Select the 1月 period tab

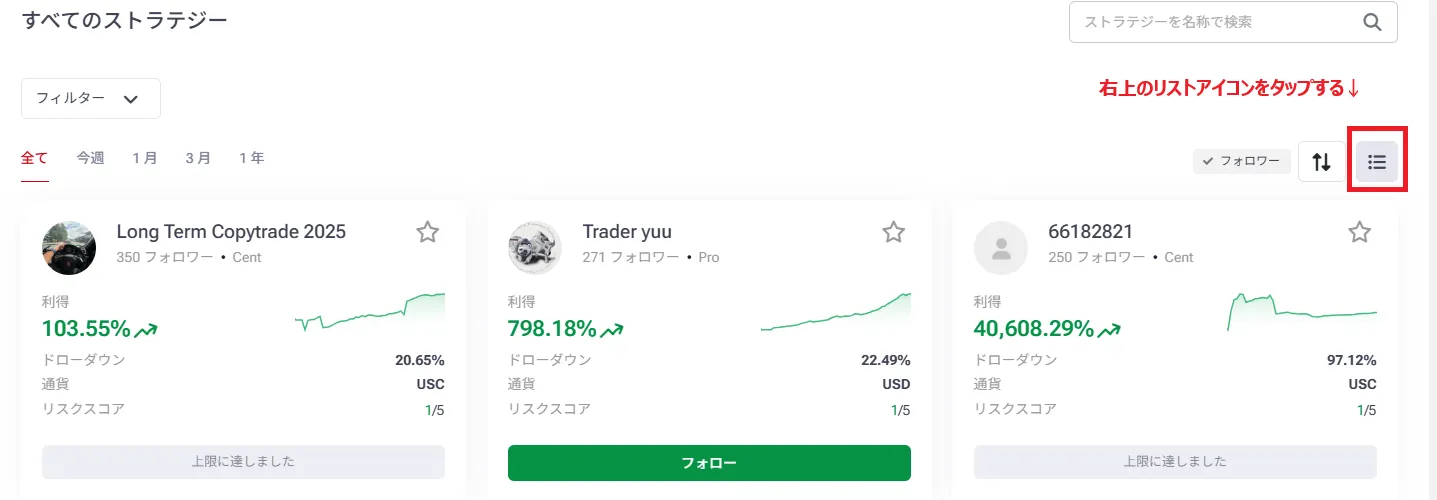tap(145, 158)
